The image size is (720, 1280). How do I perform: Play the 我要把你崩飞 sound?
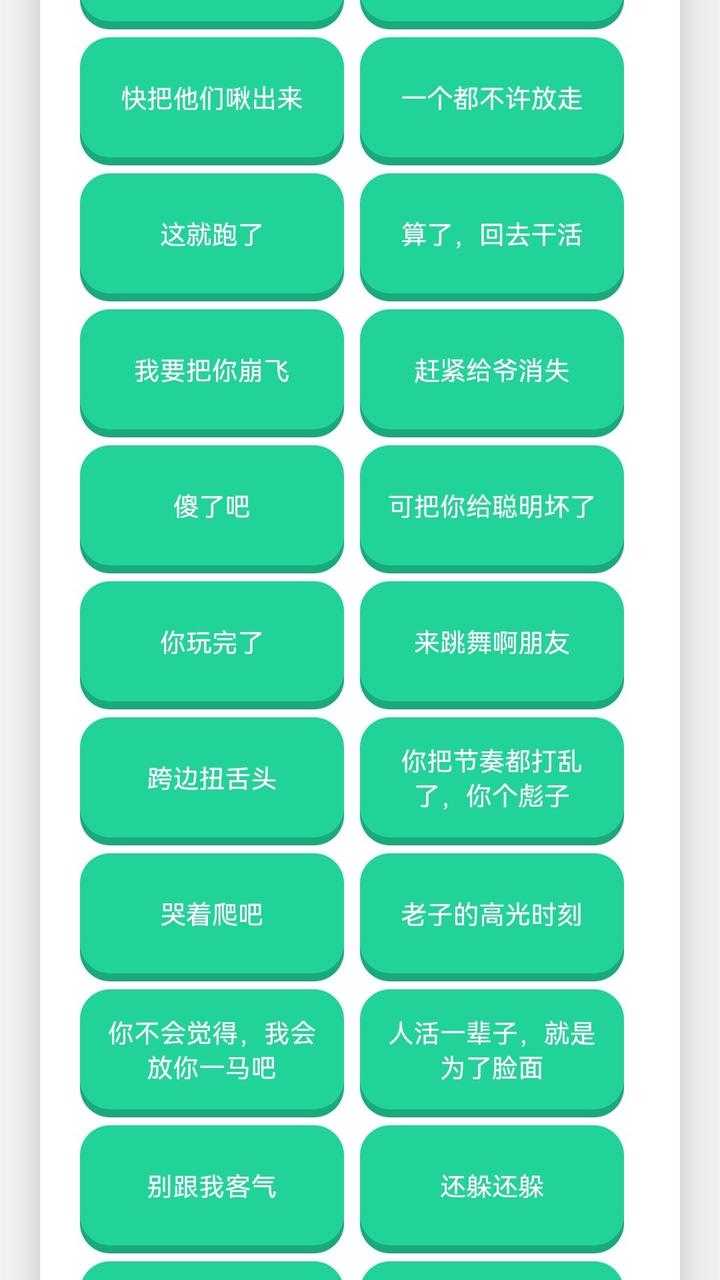[x=212, y=371]
